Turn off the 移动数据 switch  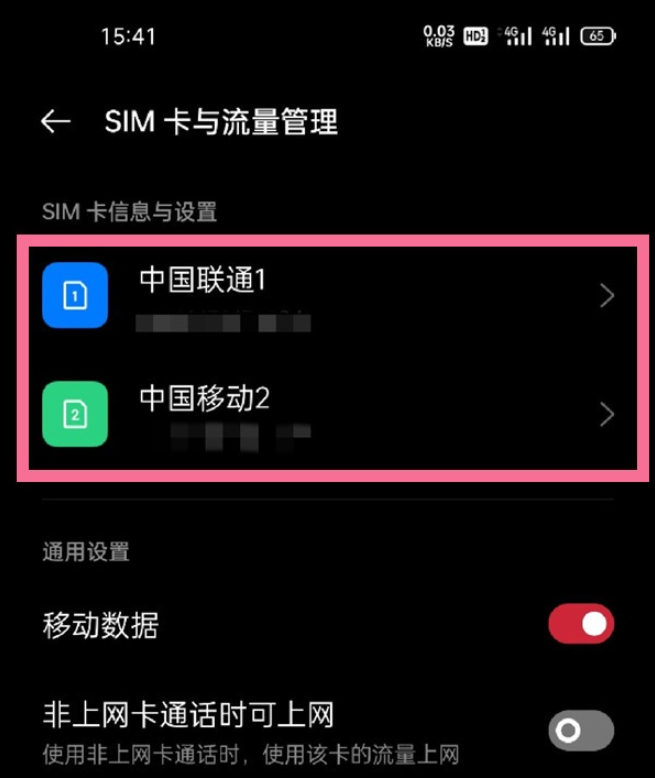580,625
